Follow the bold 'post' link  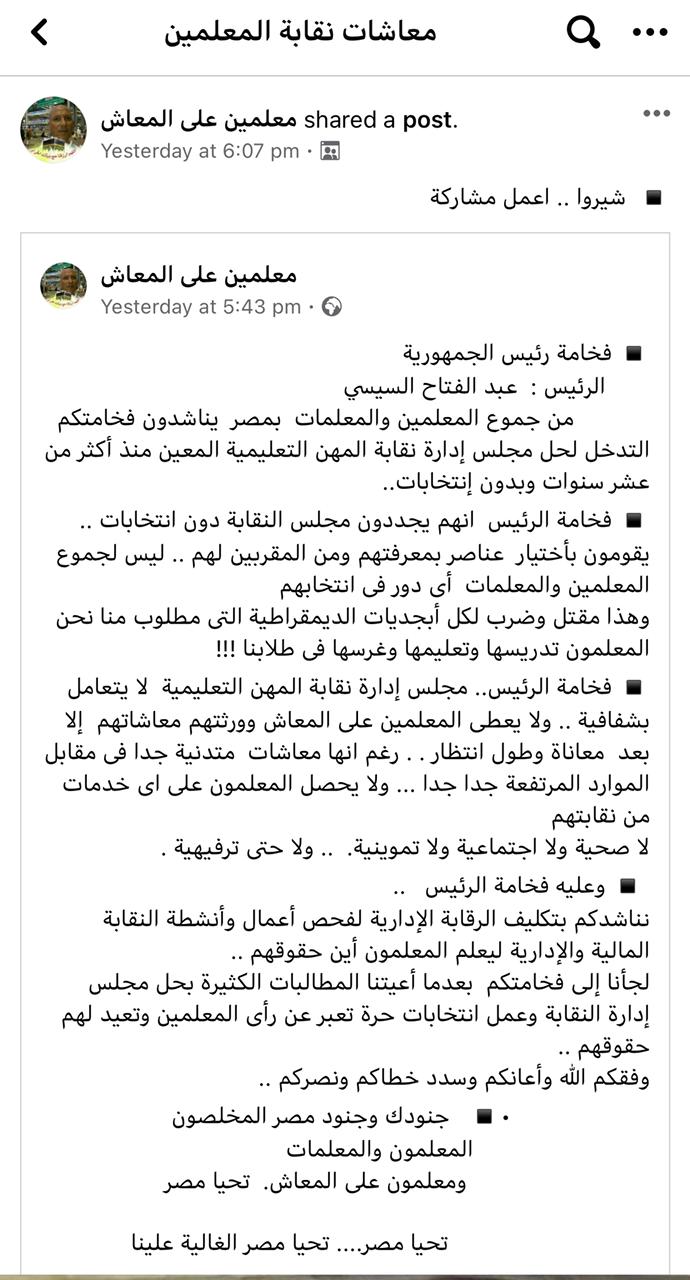tap(427, 121)
